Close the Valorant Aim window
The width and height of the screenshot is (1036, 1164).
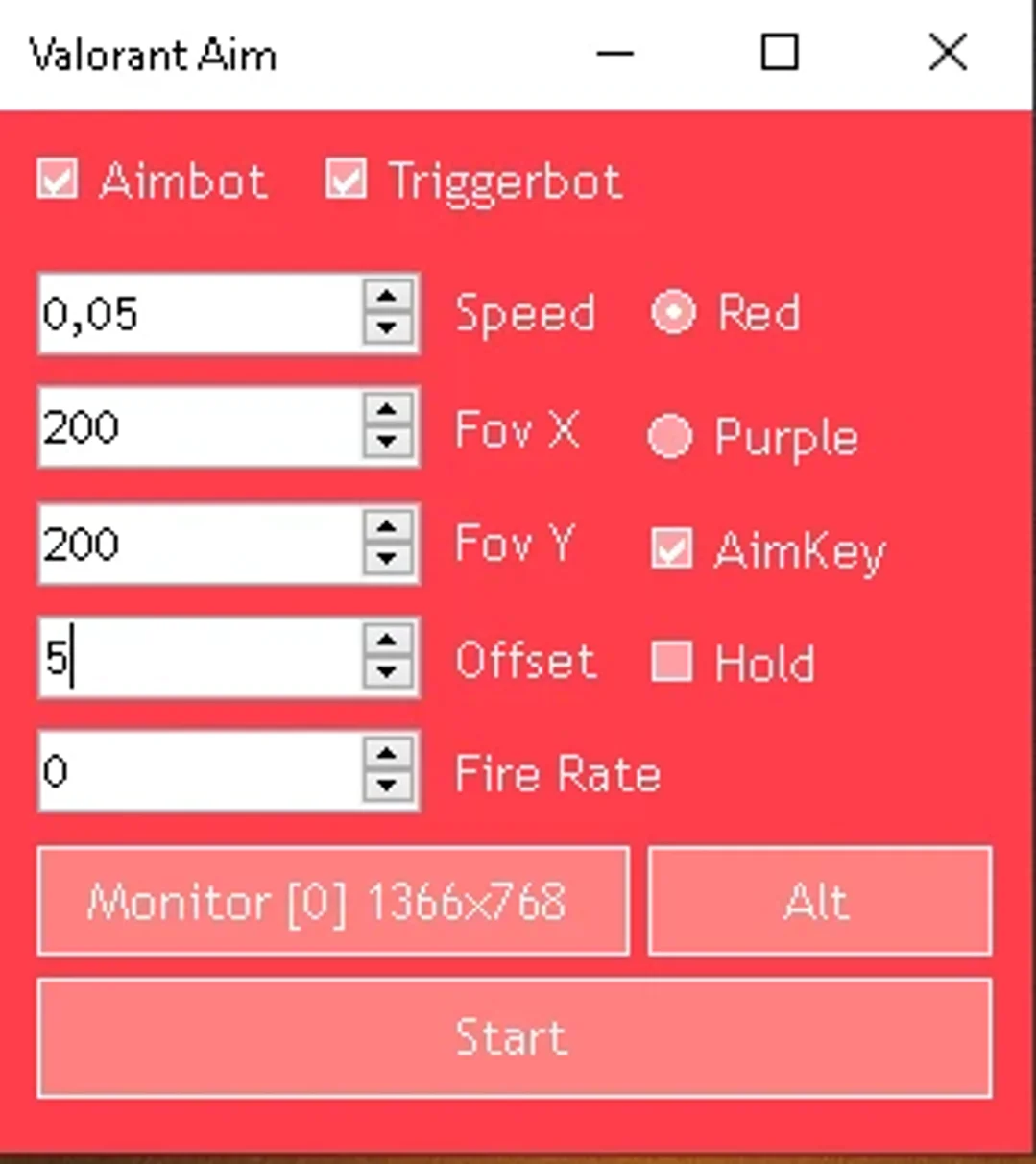click(948, 53)
